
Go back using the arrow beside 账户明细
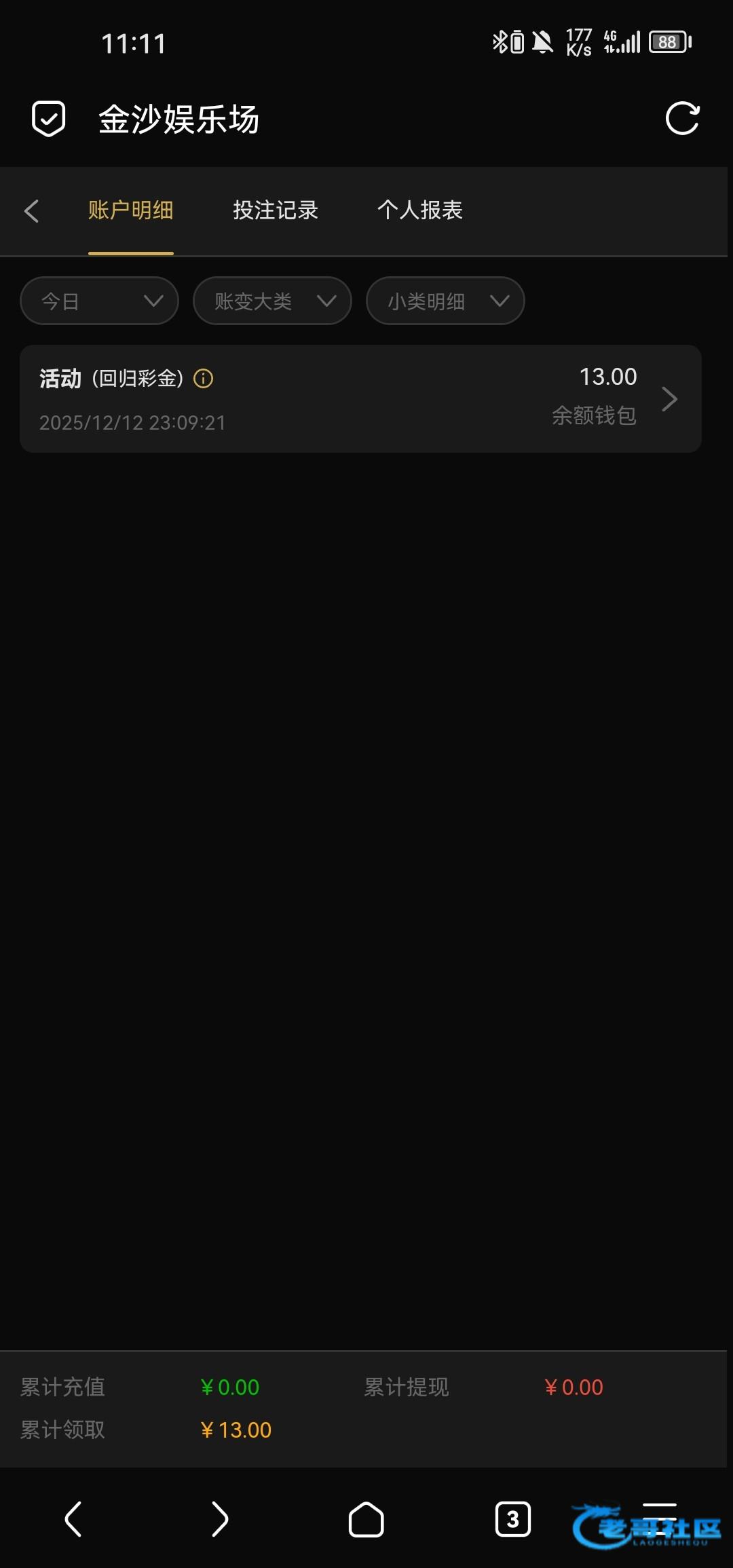click(31, 211)
